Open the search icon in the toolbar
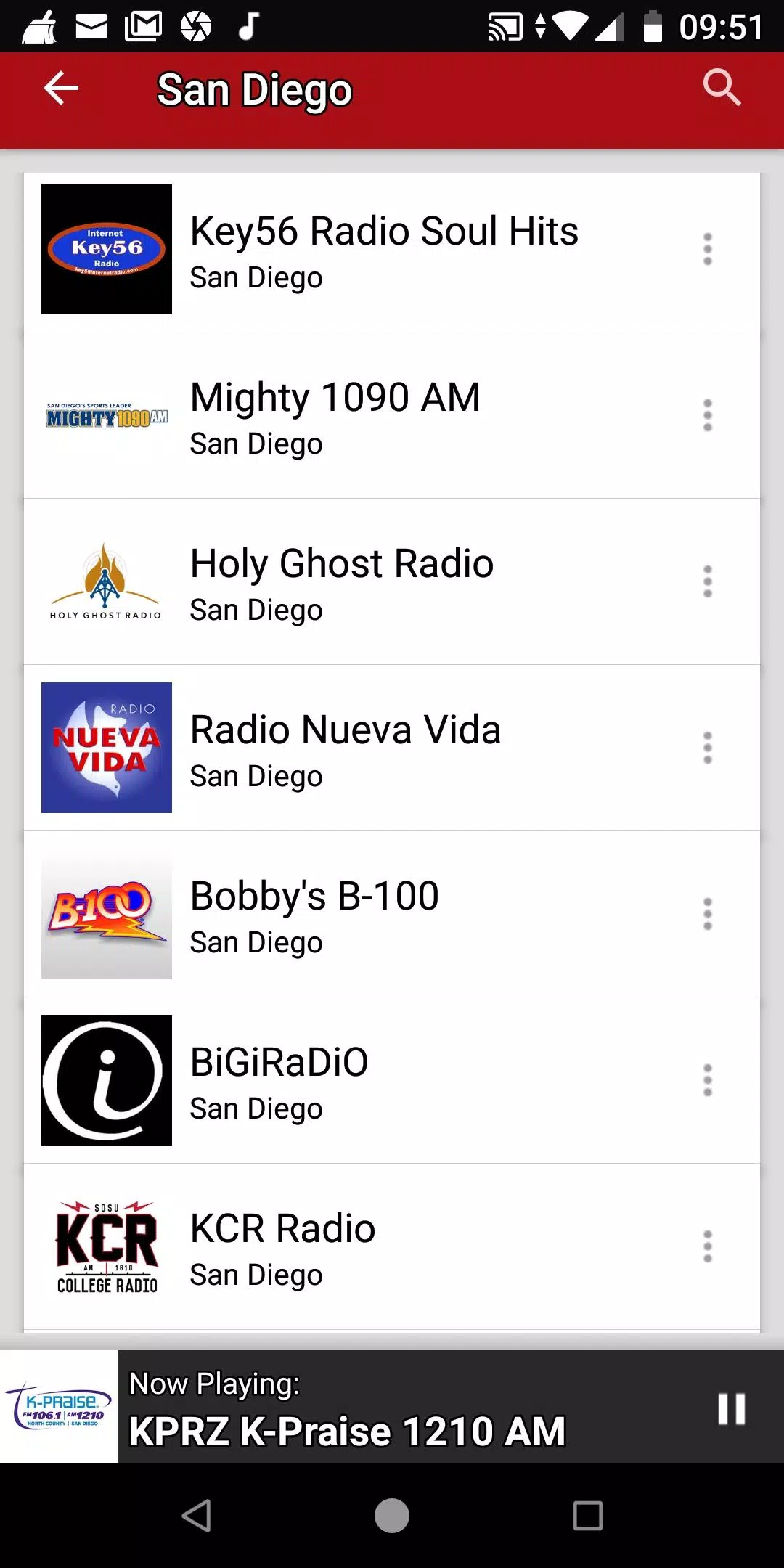The width and height of the screenshot is (784, 1568). click(x=722, y=89)
